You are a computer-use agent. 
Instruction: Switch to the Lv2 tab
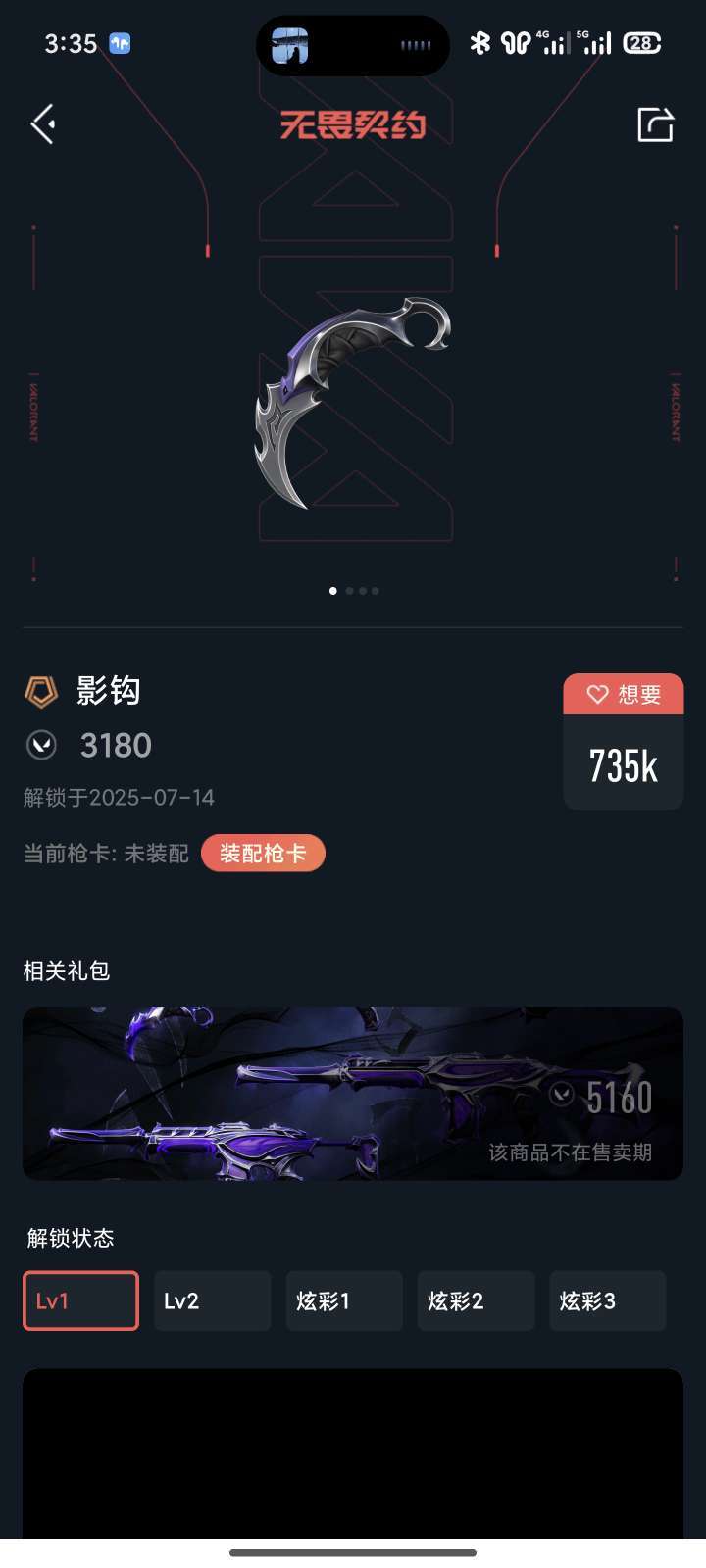(x=212, y=1300)
